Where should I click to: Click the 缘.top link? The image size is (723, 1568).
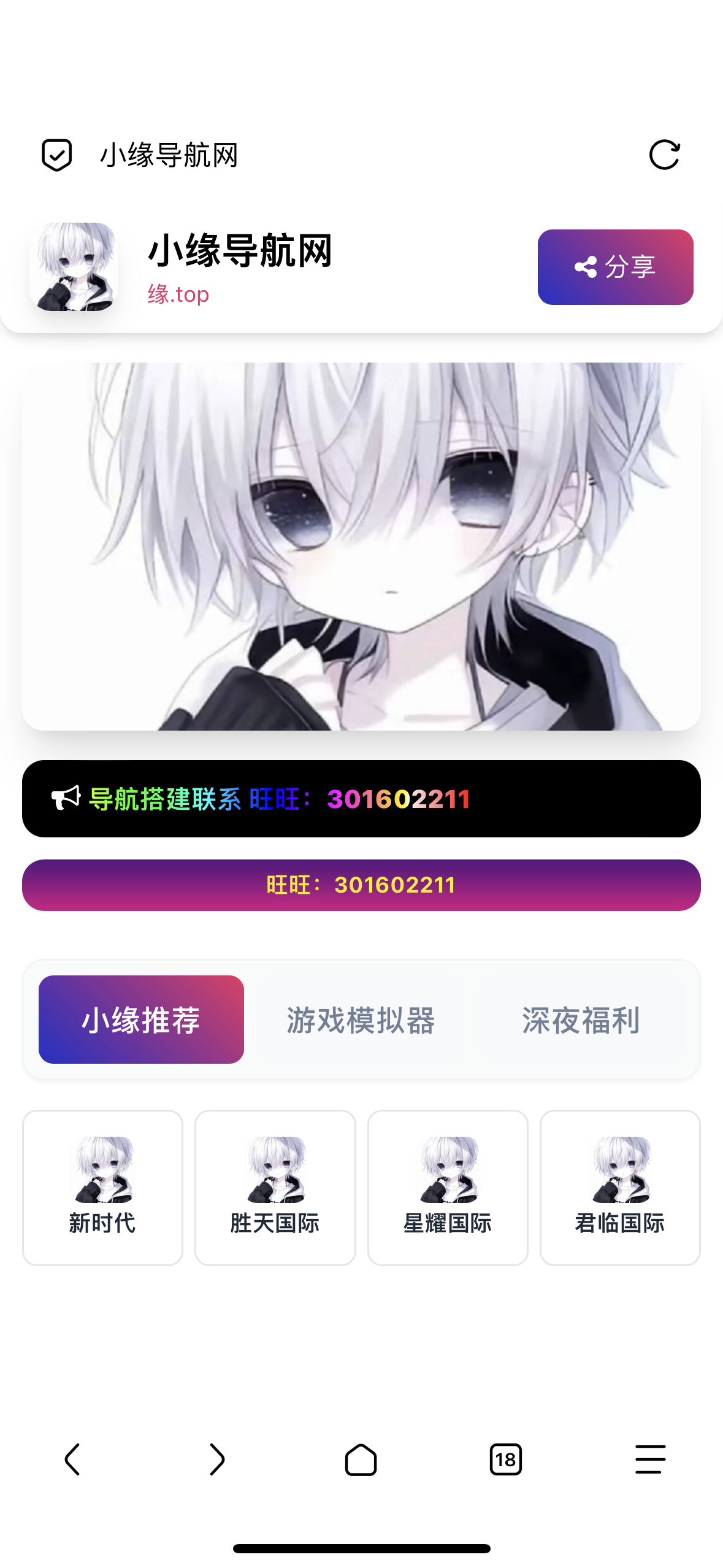click(x=179, y=294)
